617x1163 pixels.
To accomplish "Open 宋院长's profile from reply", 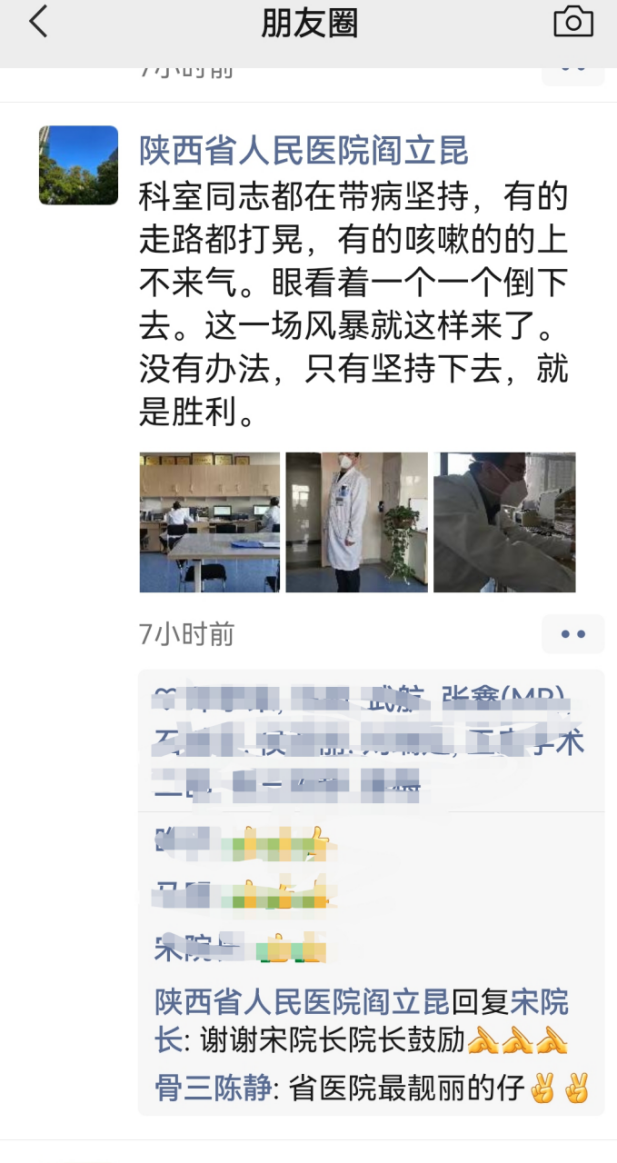I will 538,1001.
